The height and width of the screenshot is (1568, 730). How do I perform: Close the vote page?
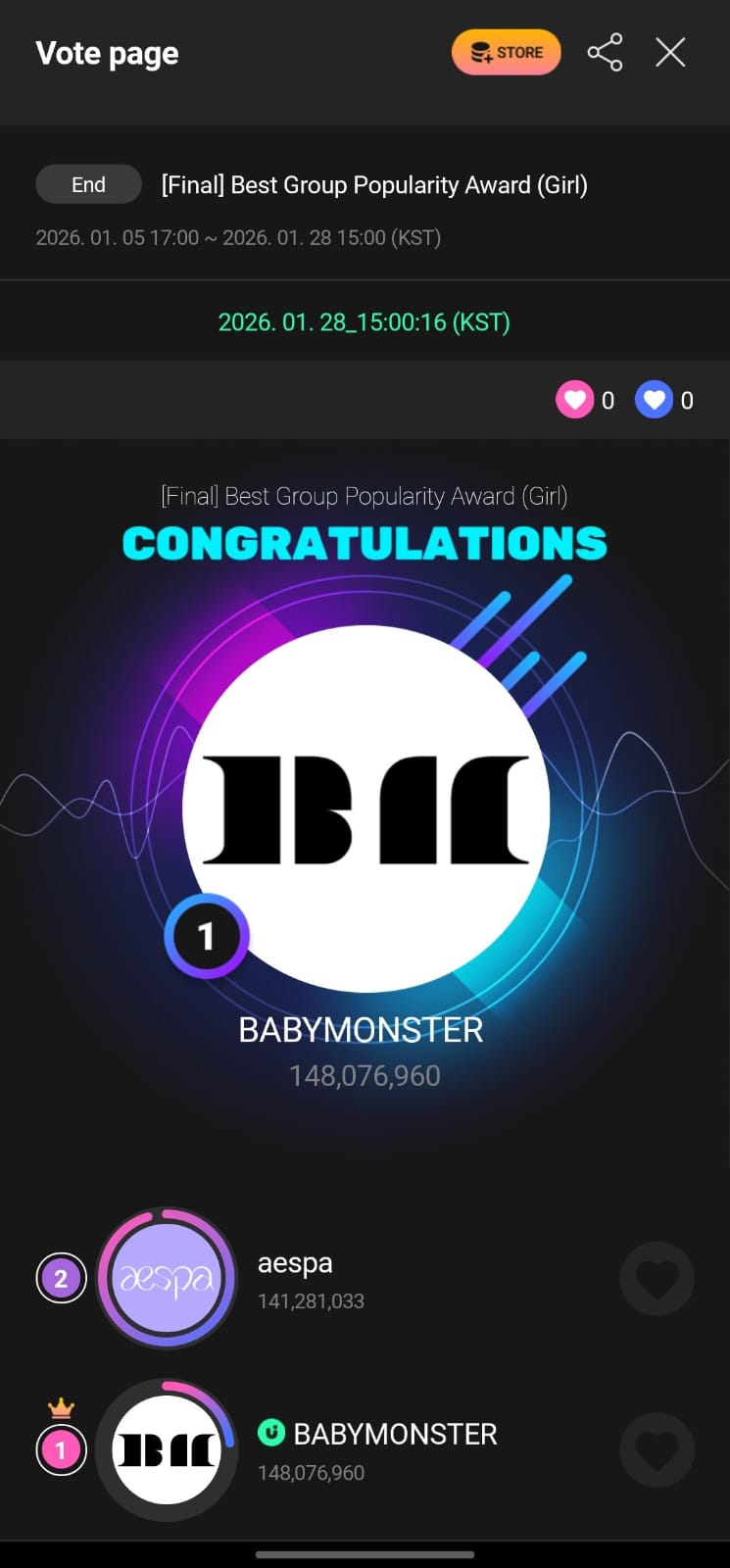pos(670,53)
